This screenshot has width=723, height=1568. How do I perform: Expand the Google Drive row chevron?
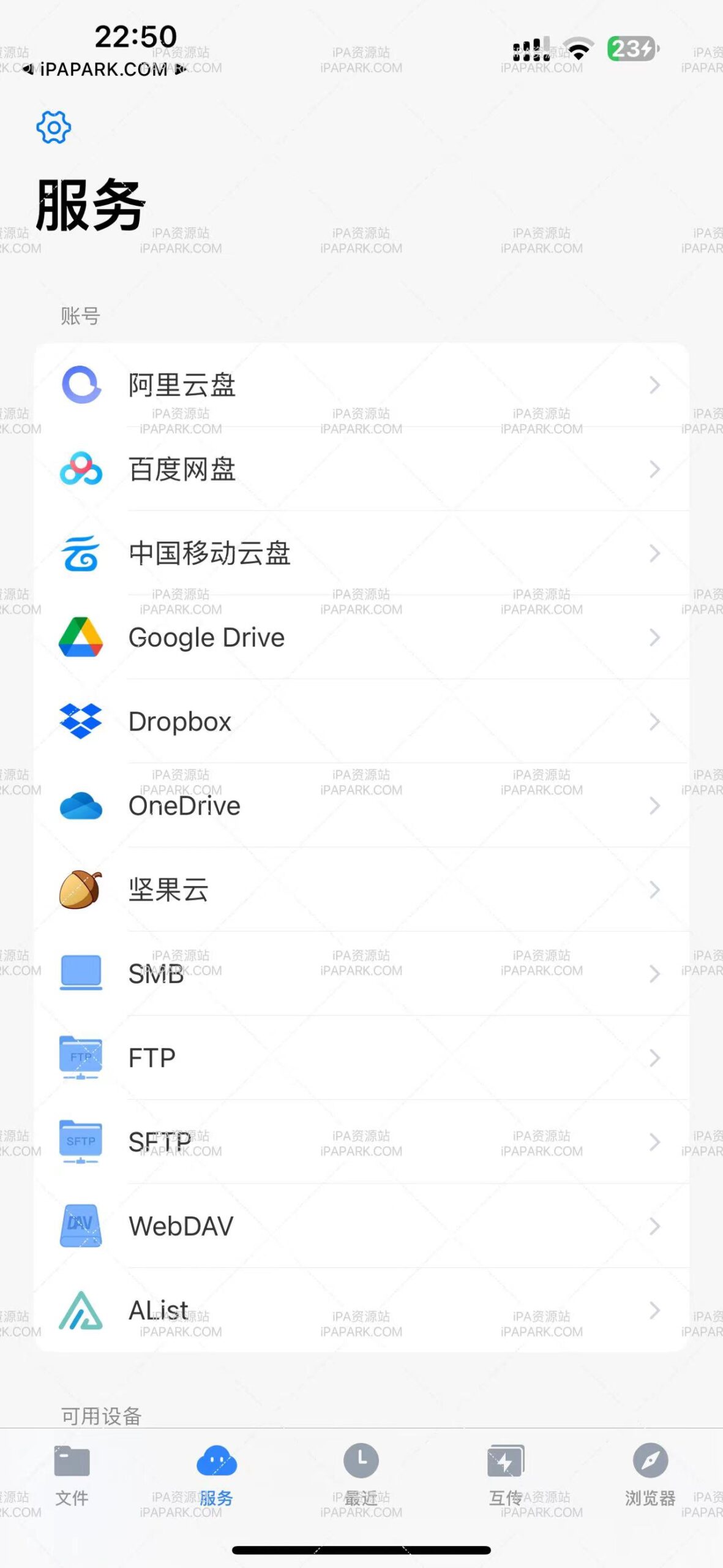click(x=654, y=637)
